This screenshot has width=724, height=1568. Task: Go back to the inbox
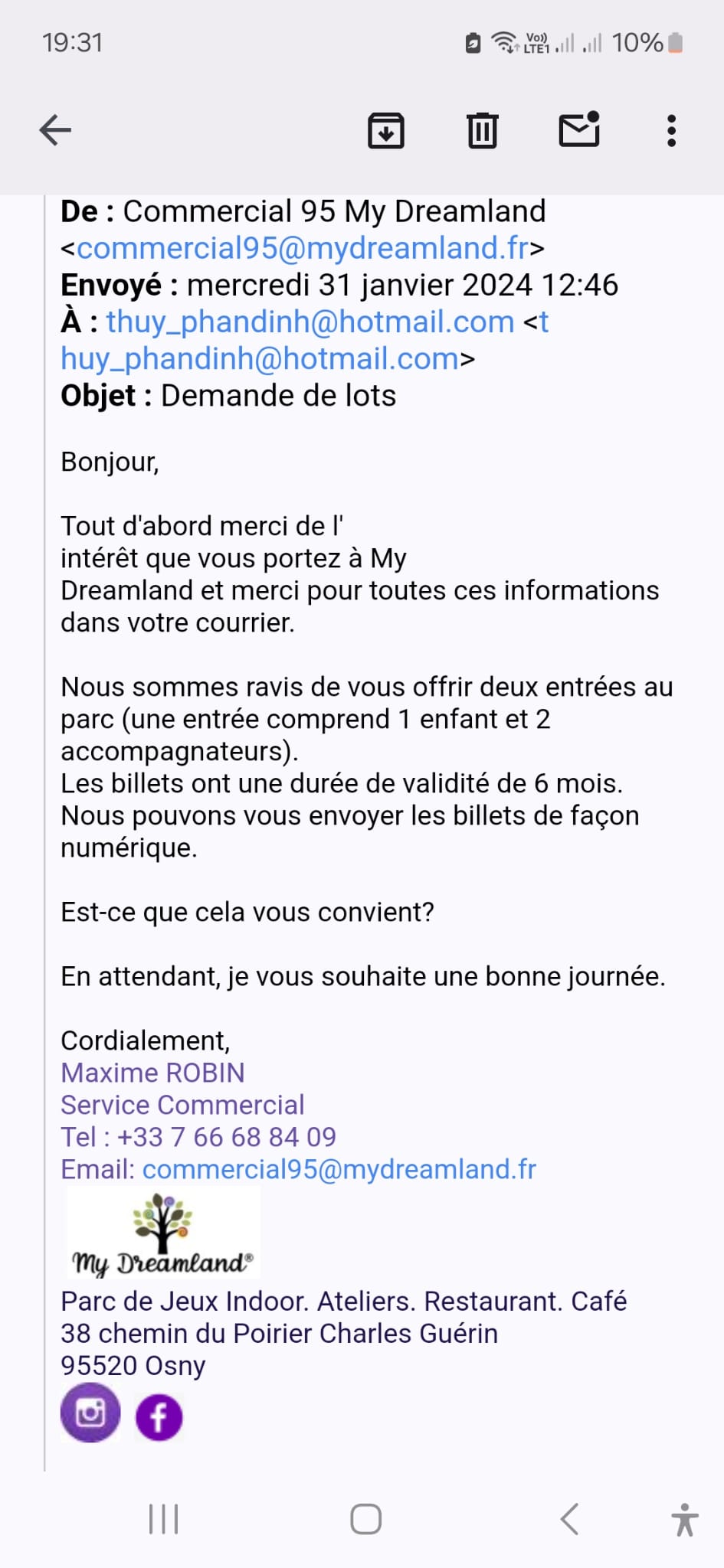pyautogui.click(x=55, y=130)
